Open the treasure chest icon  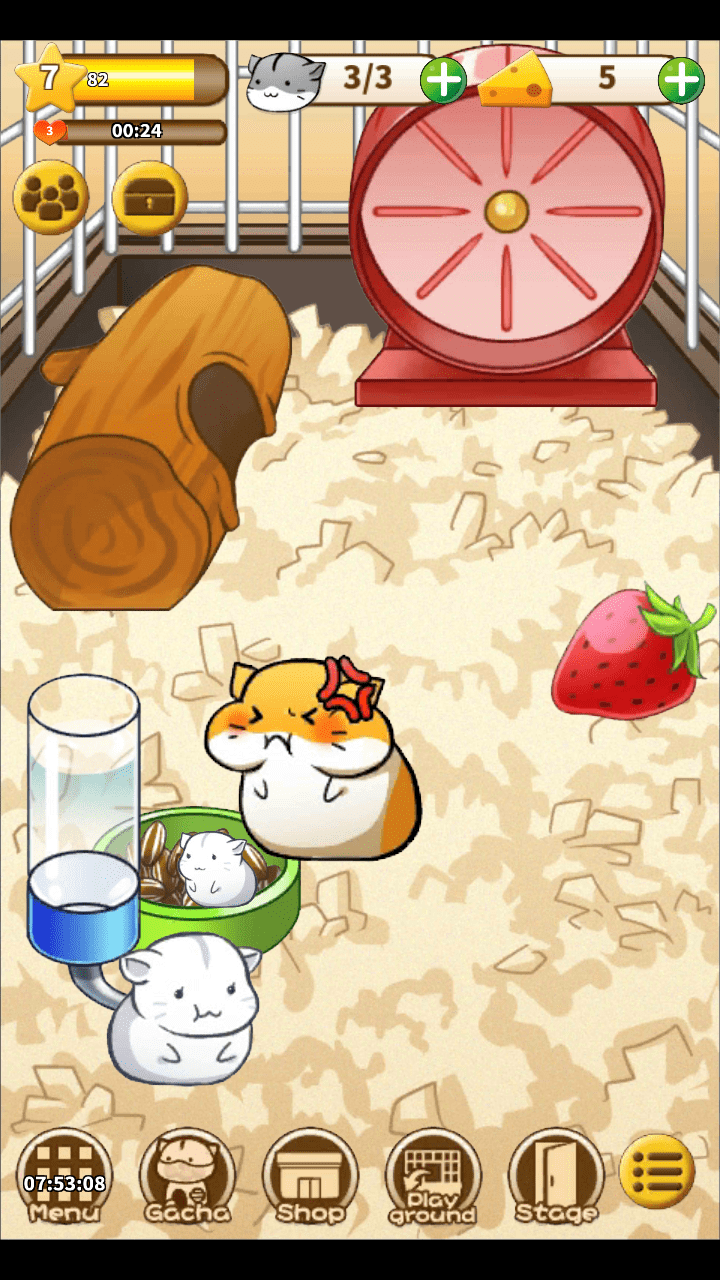pyautogui.click(x=150, y=197)
